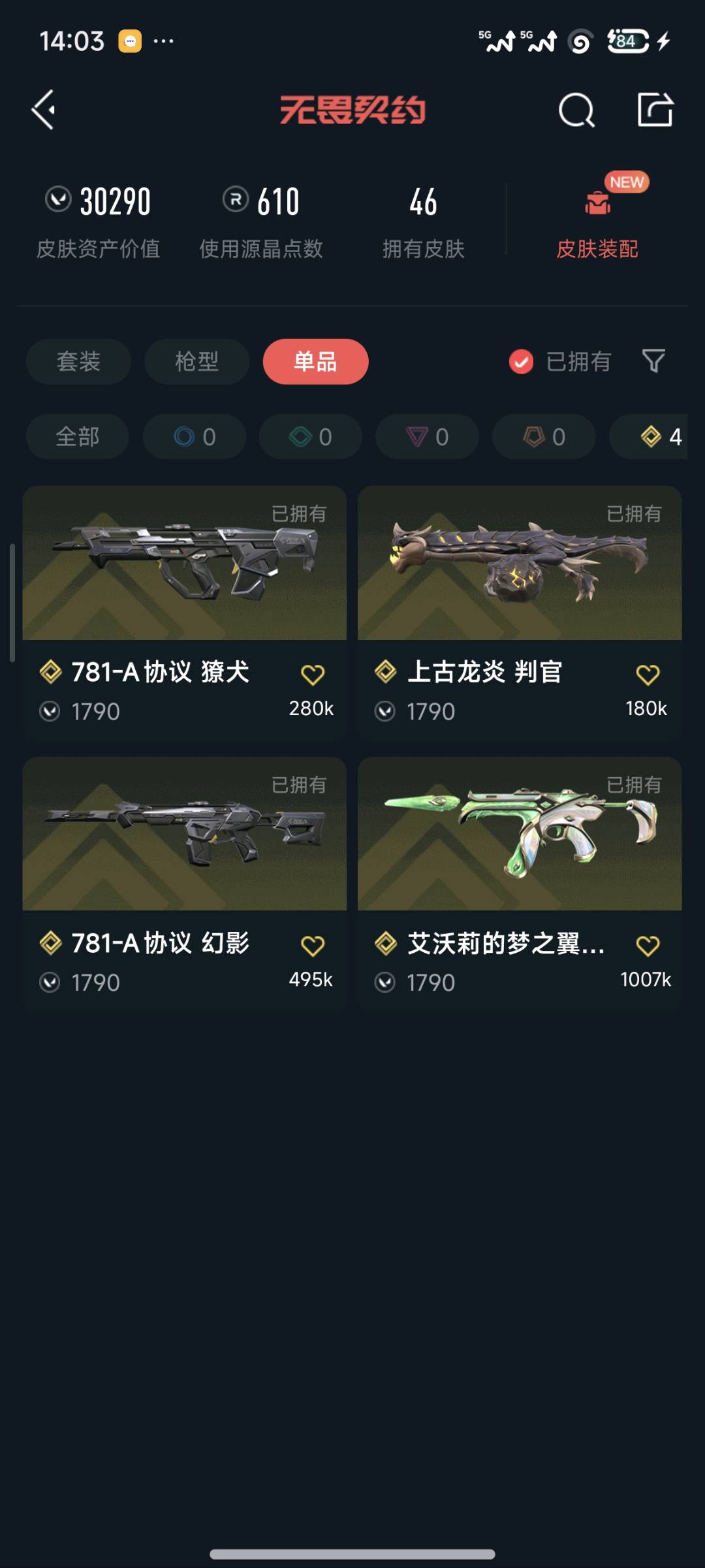The width and height of the screenshot is (705, 1568).
Task: Go back using the top-left arrow
Action: 44,110
